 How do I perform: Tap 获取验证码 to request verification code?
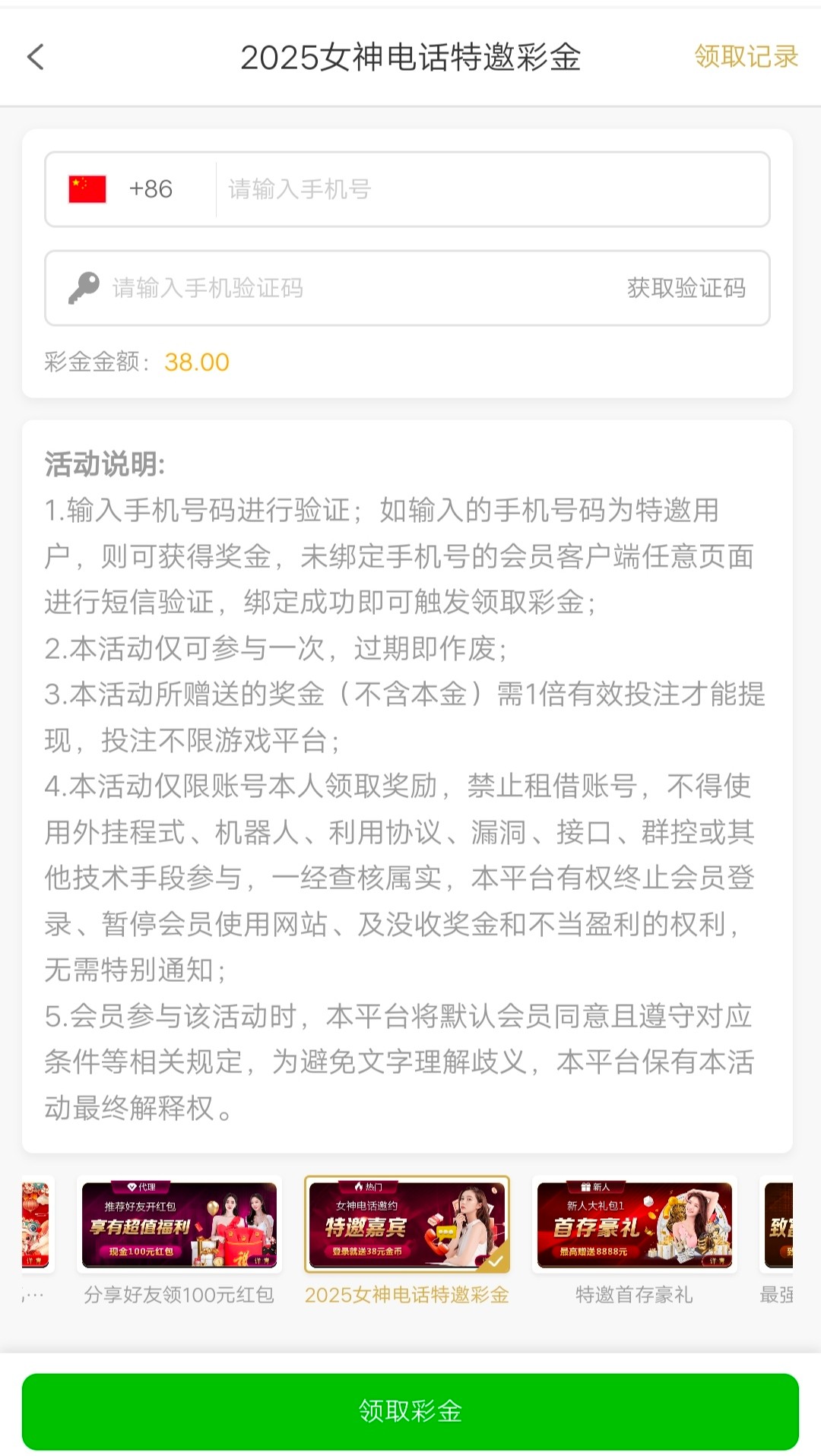(x=686, y=288)
